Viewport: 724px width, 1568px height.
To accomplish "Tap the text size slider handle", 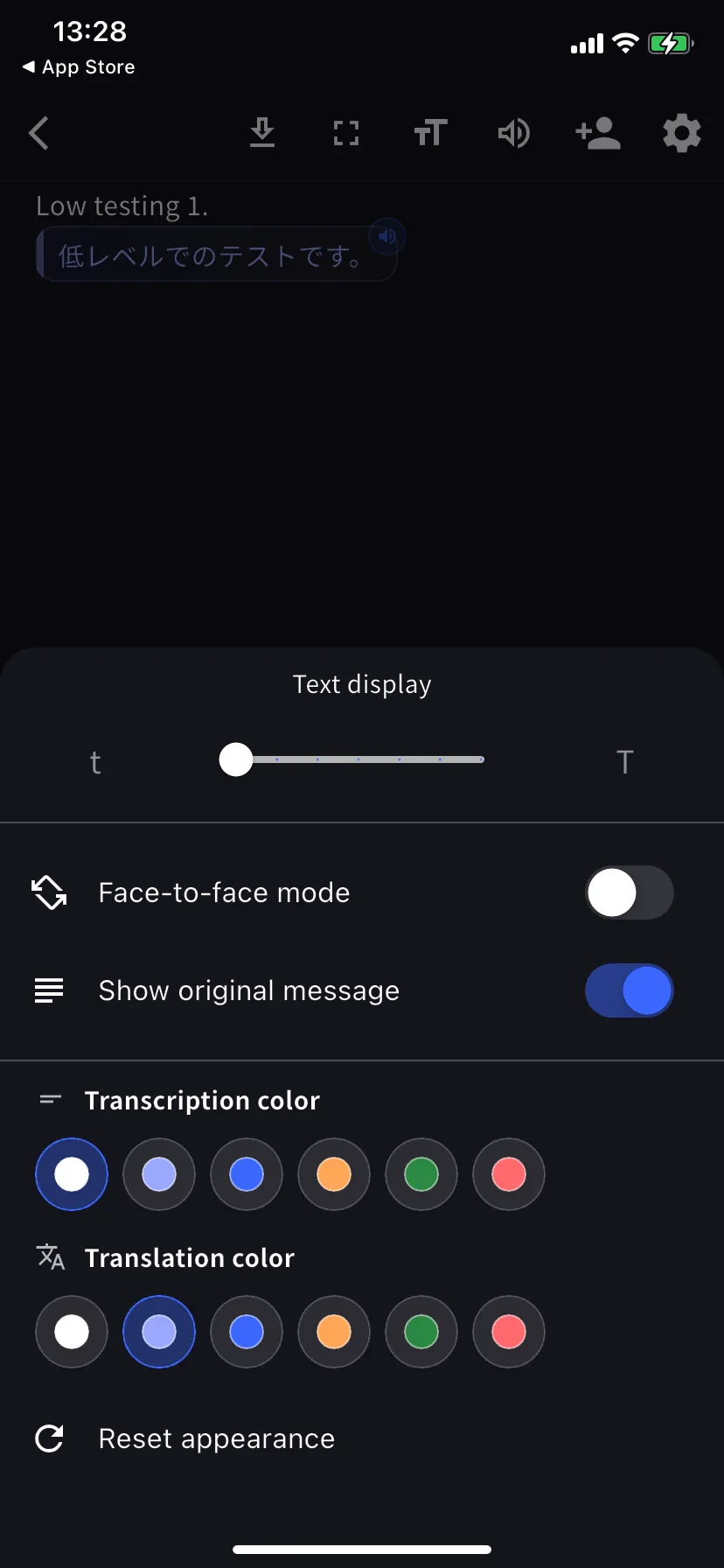I will pos(236,759).
